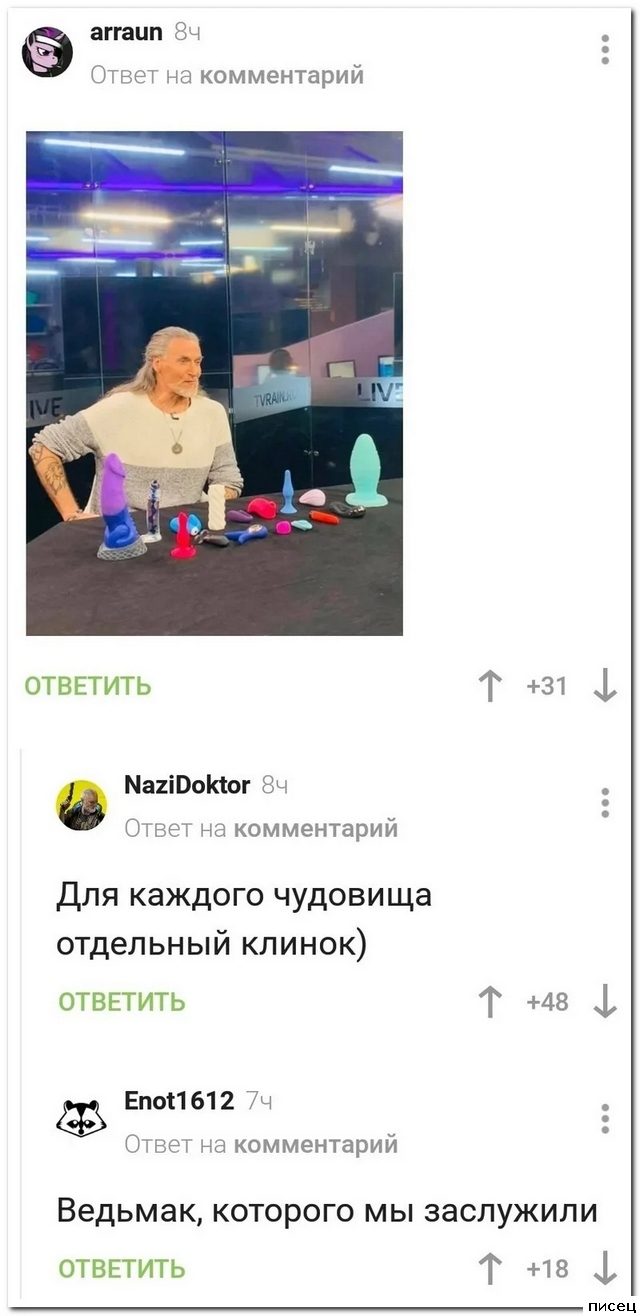The width and height of the screenshot is (640, 1316).
Task: Downvote Enot1612's comment
Action: pos(605,1269)
